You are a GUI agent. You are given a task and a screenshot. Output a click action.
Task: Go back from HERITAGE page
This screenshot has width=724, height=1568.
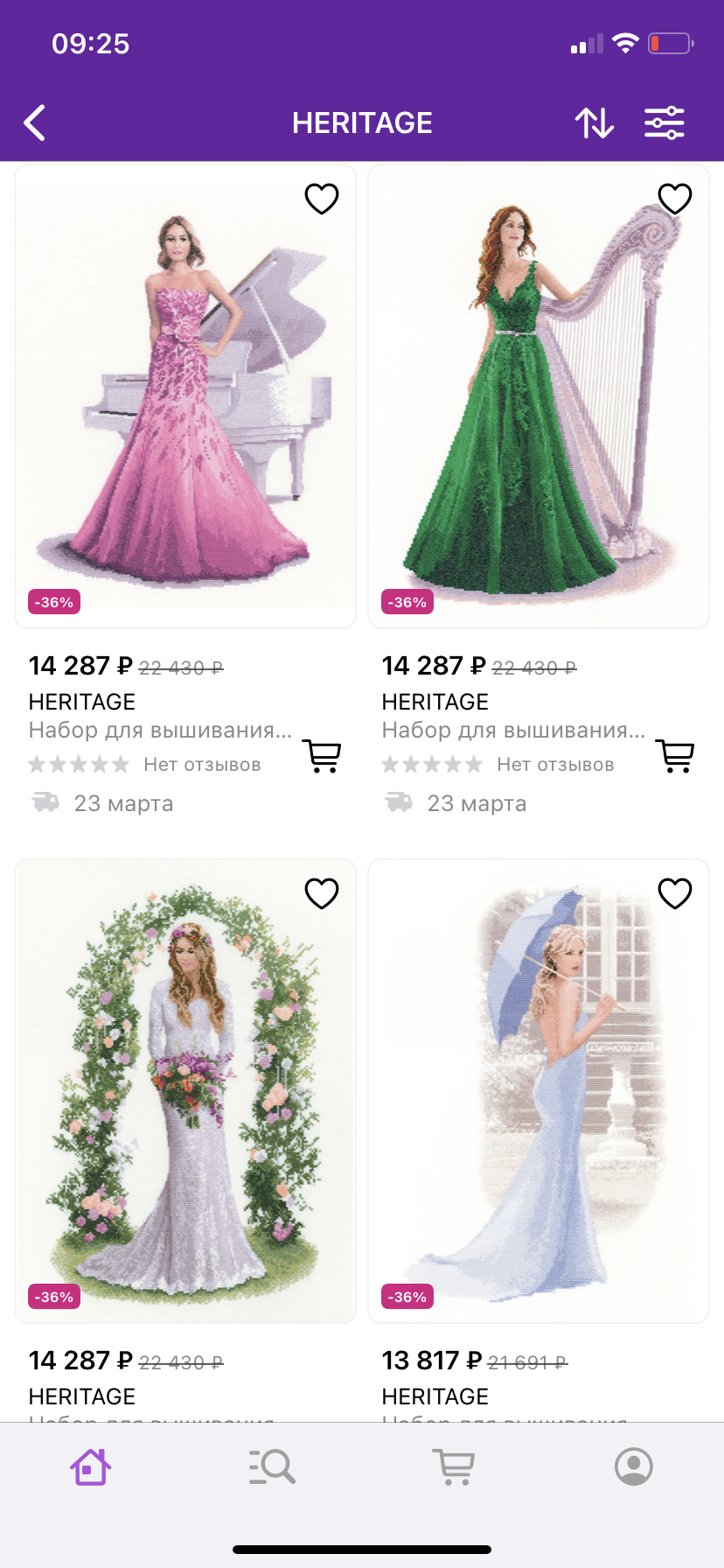pyautogui.click(x=35, y=122)
